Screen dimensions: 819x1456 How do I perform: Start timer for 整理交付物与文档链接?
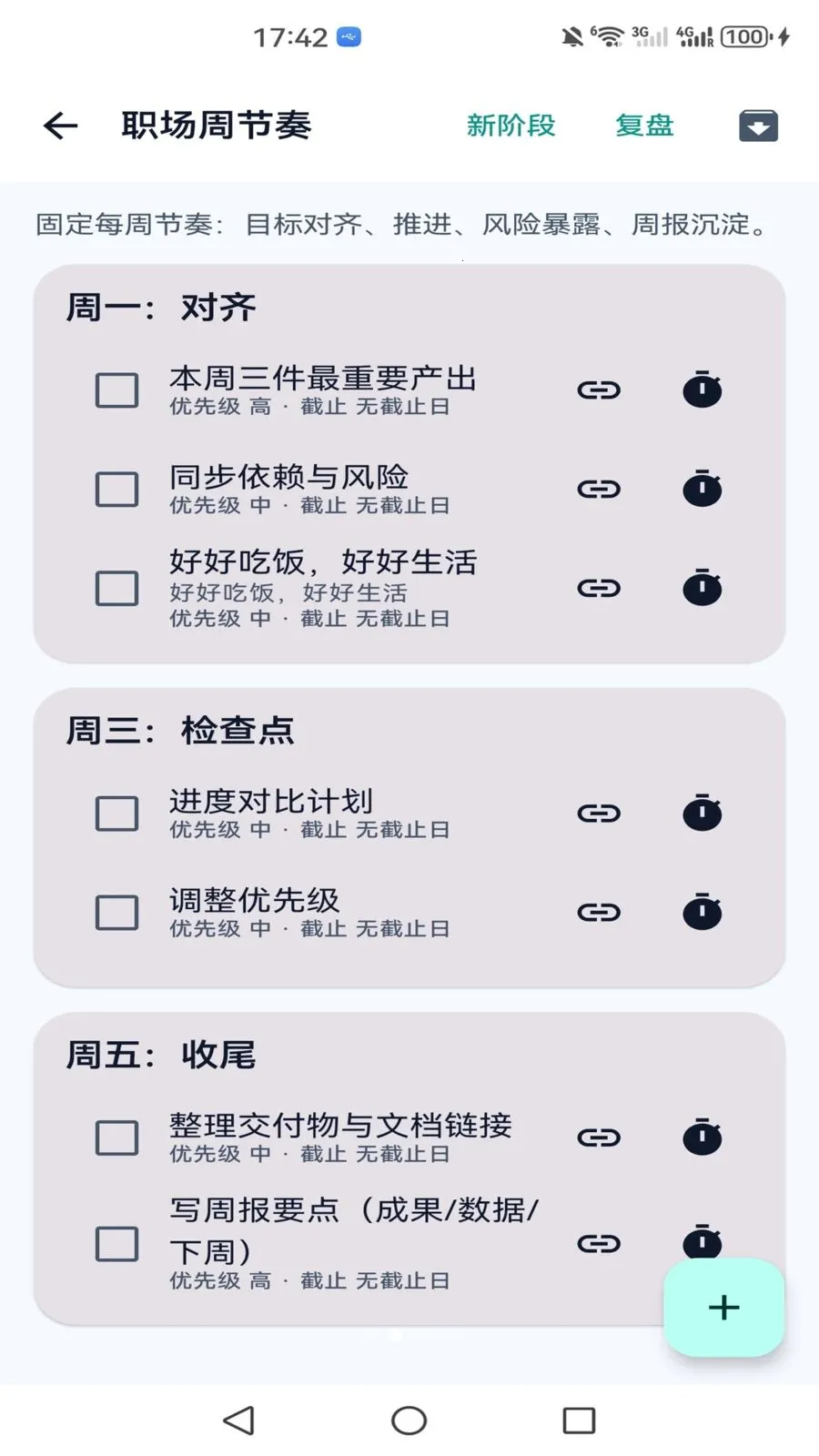point(703,1137)
